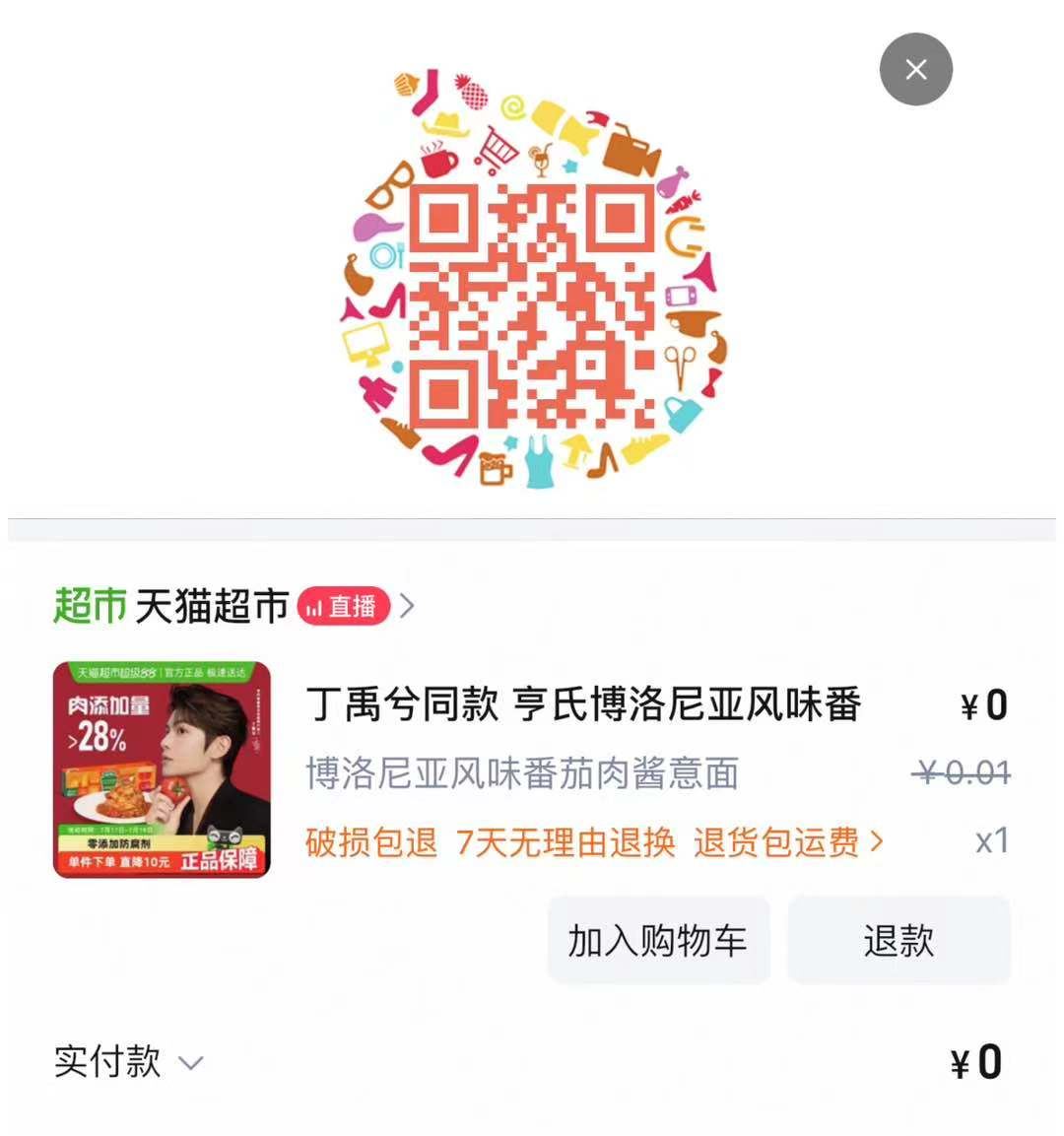Screen dimensions: 1064x1136
Task: Select the blue tank top icon below QR code
Action: tap(538, 462)
